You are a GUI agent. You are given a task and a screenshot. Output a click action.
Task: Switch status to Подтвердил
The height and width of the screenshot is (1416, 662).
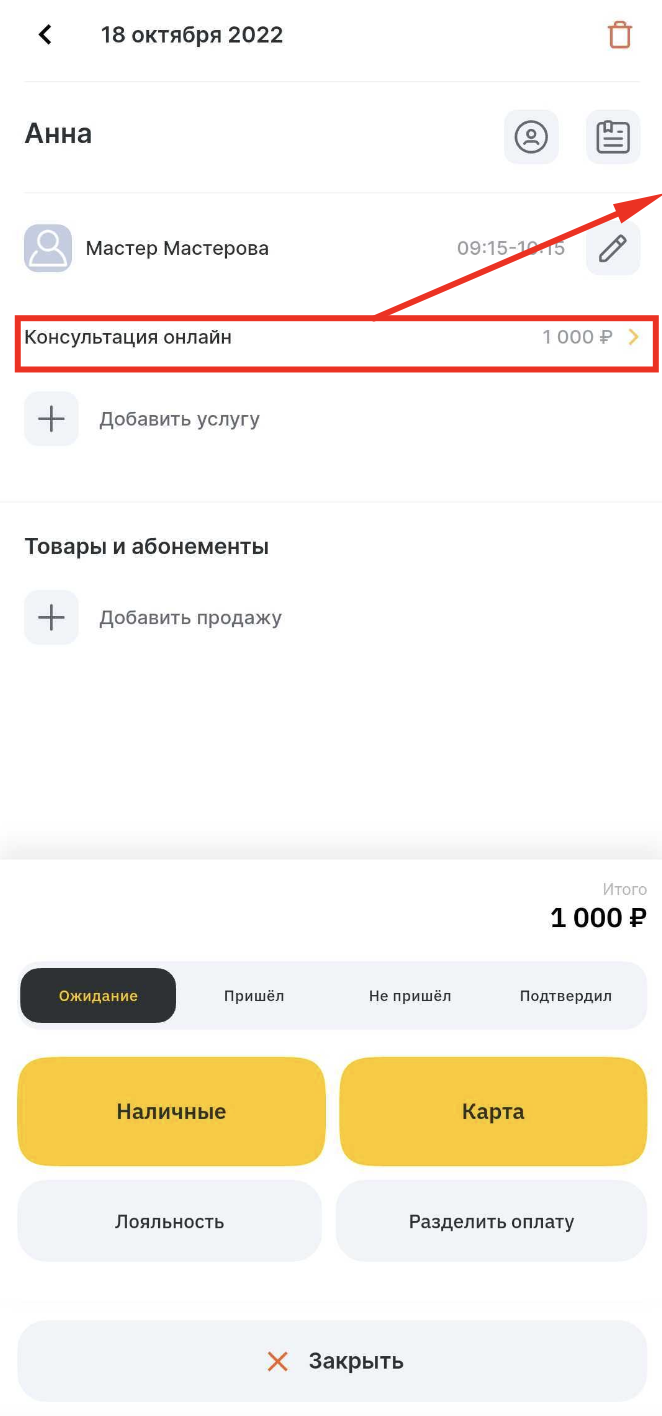[x=565, y=996]
